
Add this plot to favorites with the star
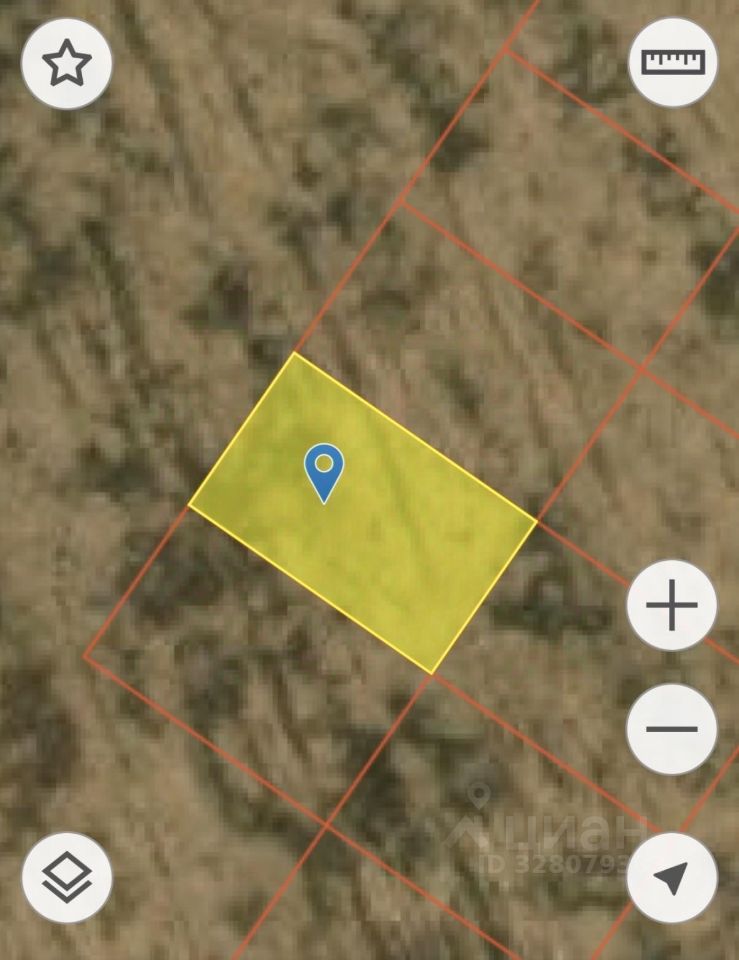pos(67,64)
